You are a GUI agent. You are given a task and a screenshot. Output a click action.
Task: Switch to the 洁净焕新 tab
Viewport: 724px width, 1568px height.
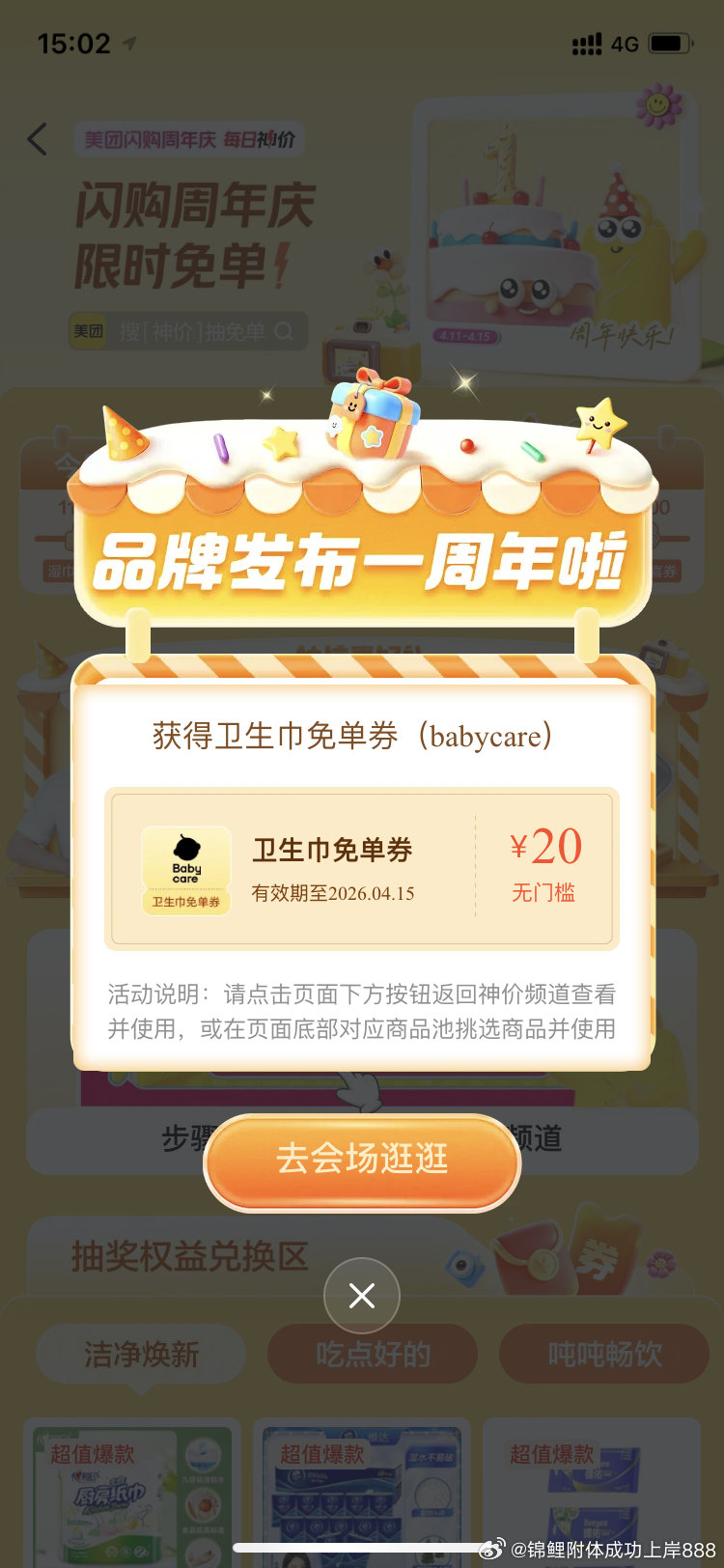click(x=141, y=1354)
